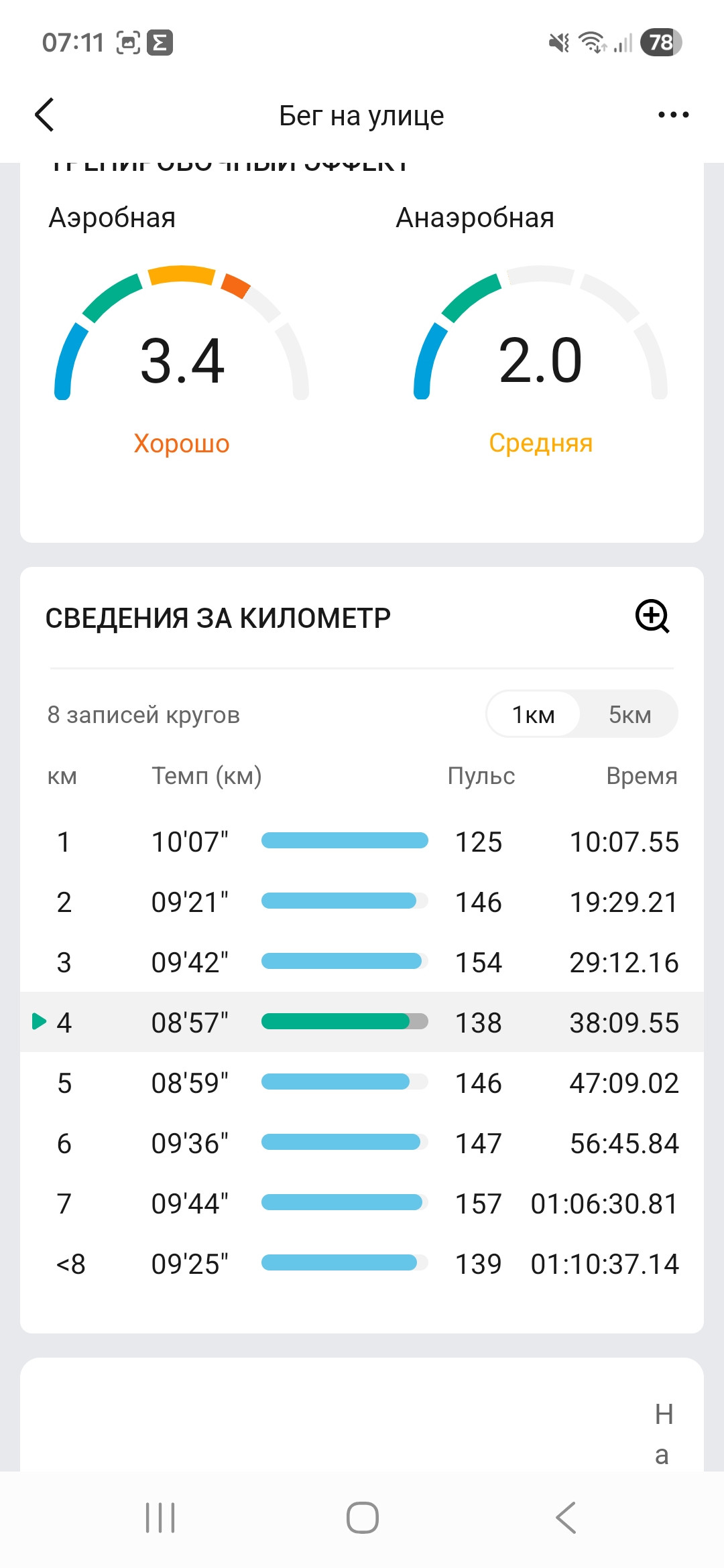Select the kilometer 5 lap row
Screen dimensions: 724x1568
tap(362, 1083)
